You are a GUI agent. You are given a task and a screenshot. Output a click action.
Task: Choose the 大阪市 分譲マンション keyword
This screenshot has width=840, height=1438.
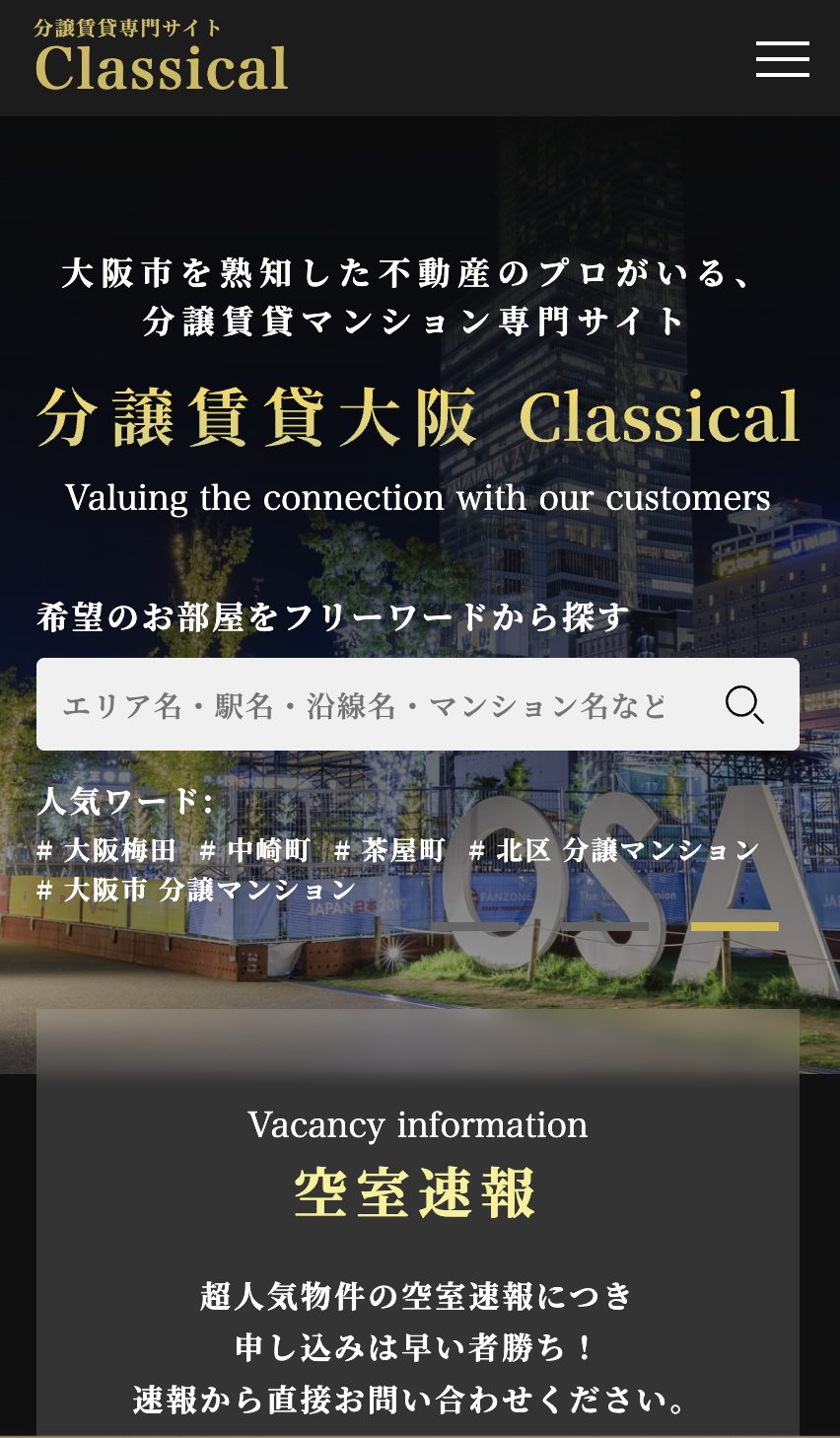[197, 890]
